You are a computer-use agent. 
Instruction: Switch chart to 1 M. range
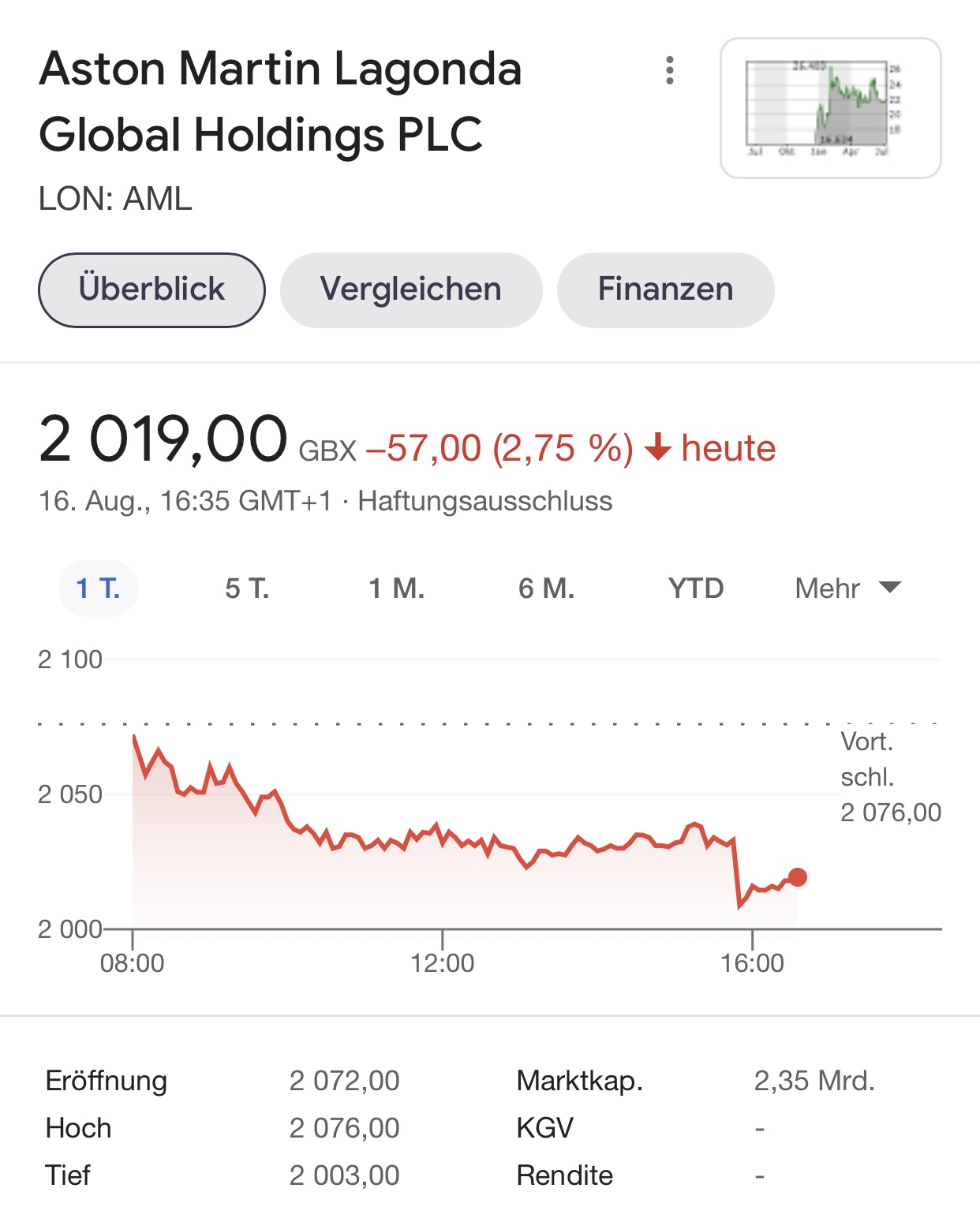pyautogui.click(x=397, y=588)
